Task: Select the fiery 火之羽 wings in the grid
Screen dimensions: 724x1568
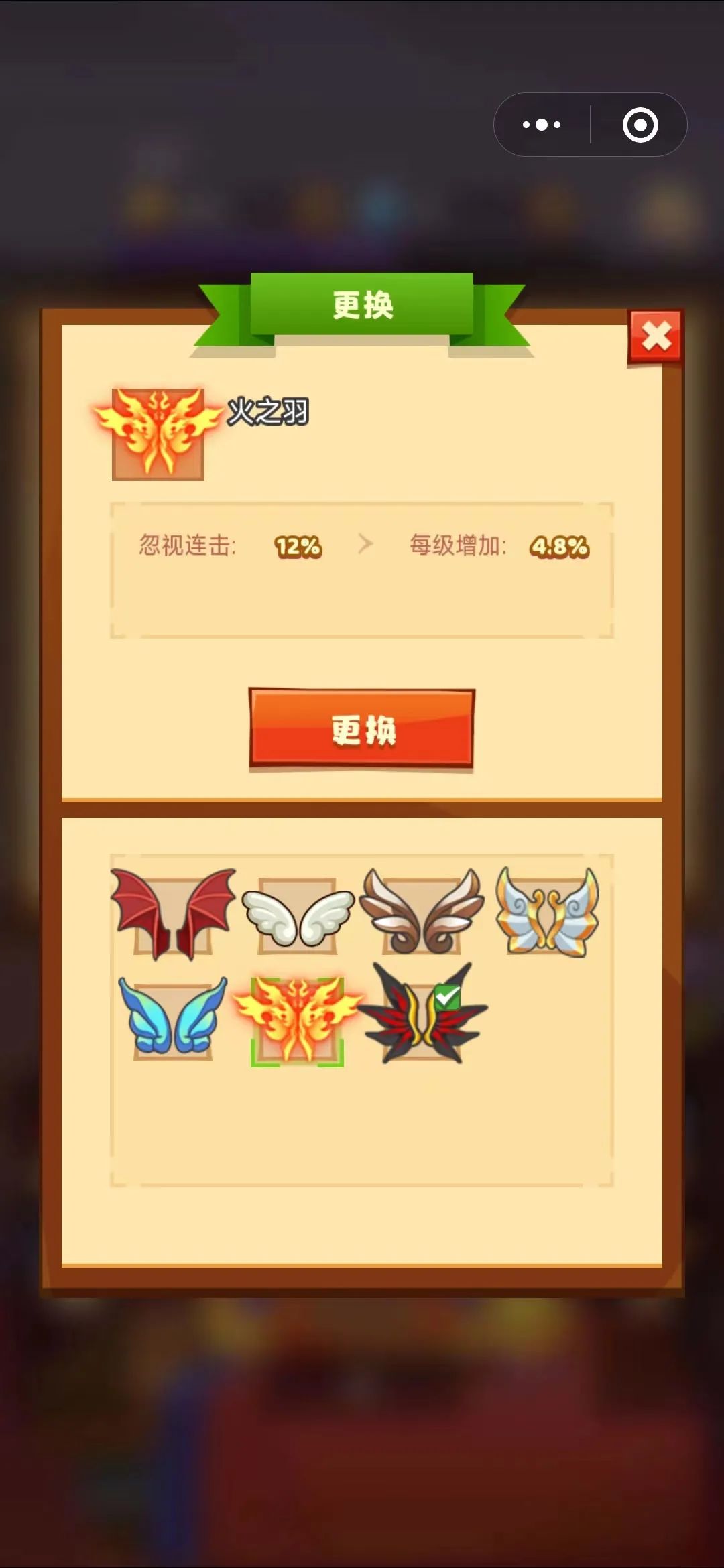Action: [297, 1020]
